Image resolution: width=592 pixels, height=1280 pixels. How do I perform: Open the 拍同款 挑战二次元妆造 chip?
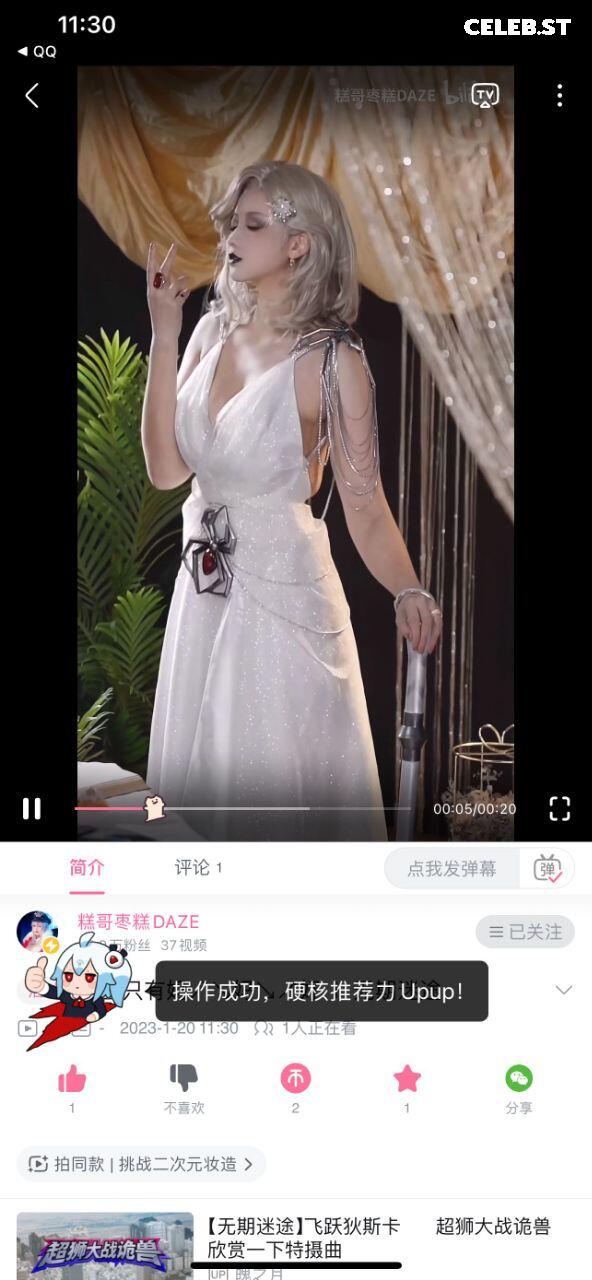coord(141,1164)
